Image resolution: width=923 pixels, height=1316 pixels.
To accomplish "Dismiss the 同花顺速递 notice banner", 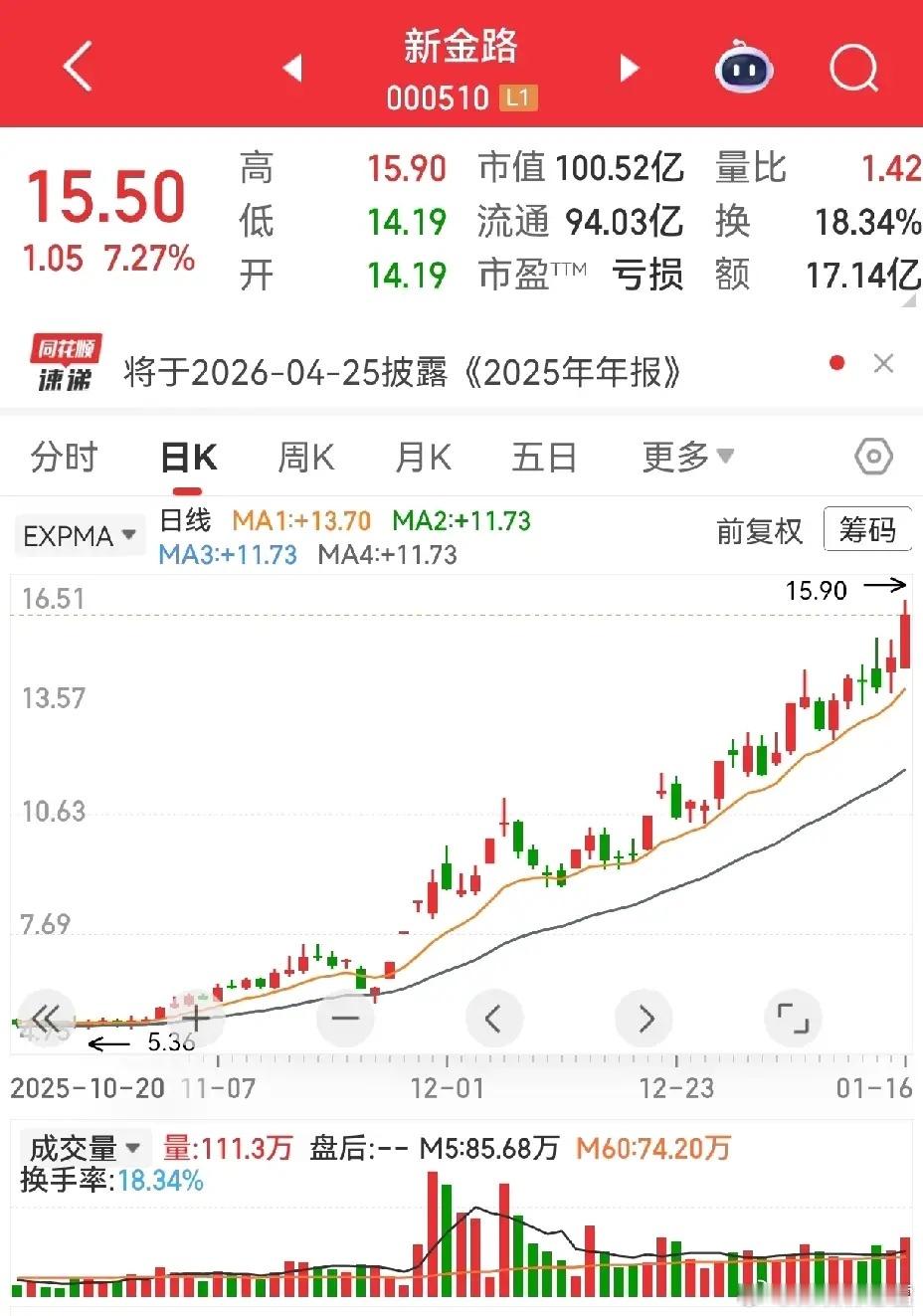I will click(x=883, y=364).
